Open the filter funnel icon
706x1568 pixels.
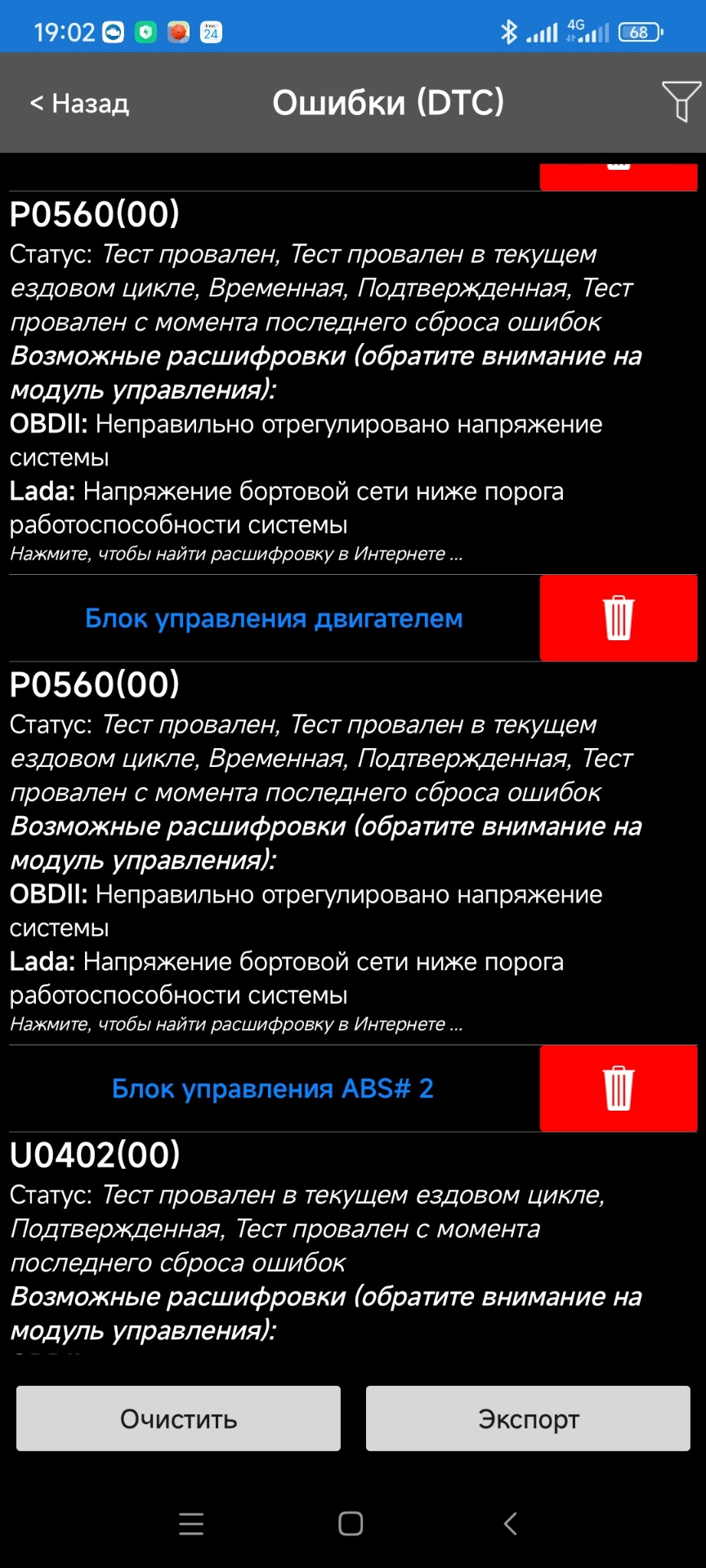point(681,101)
